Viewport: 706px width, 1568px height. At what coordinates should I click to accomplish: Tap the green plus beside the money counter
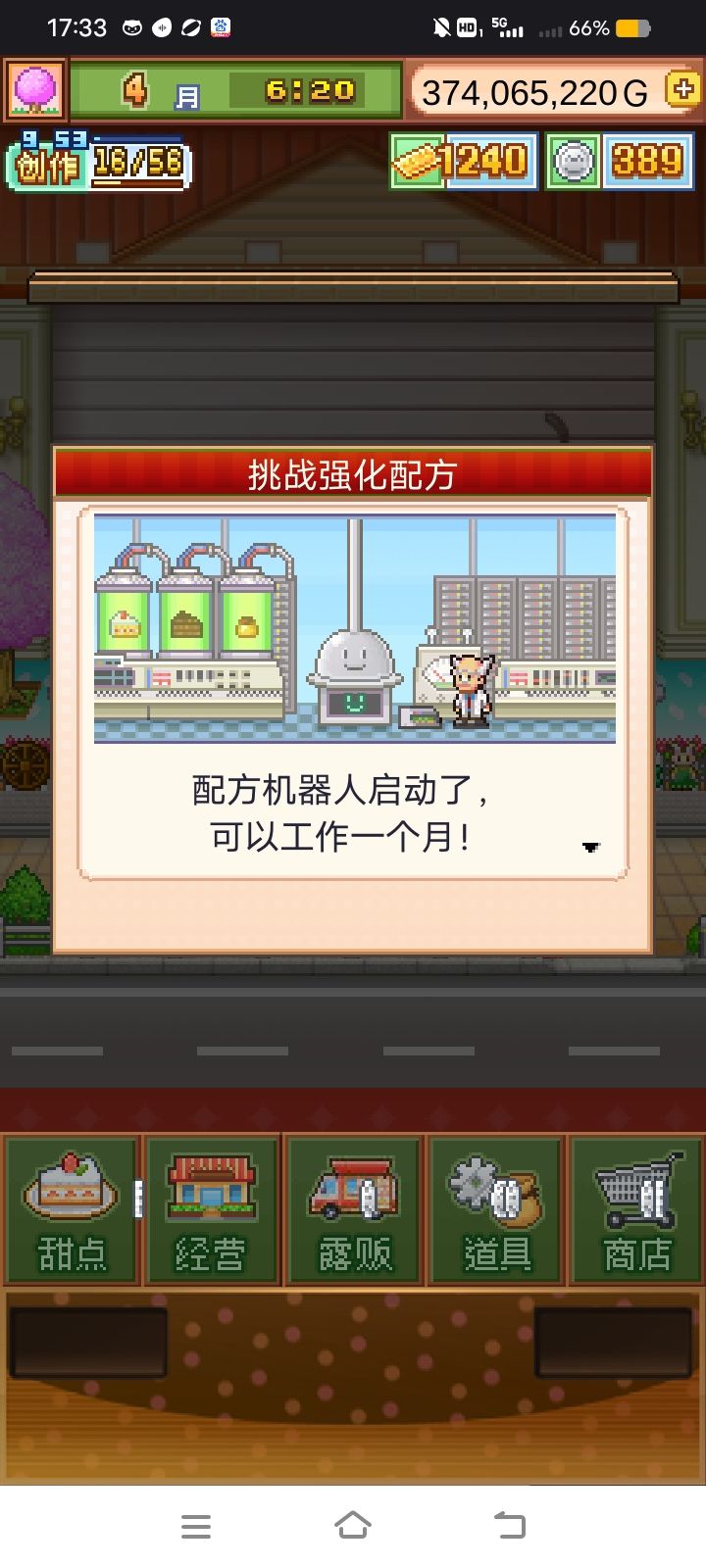[x=682, y=90]
